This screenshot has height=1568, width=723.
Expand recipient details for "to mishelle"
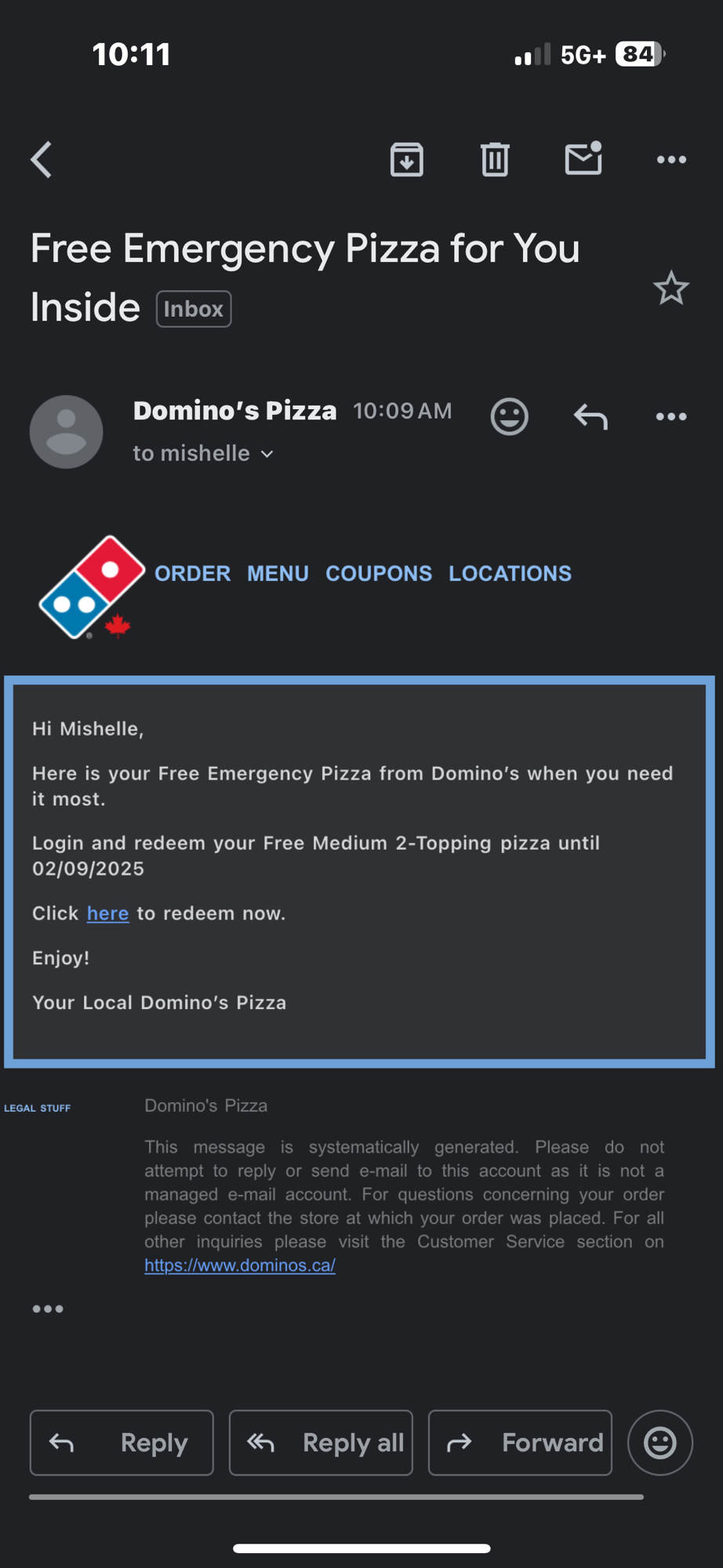(x=203, y=454)
